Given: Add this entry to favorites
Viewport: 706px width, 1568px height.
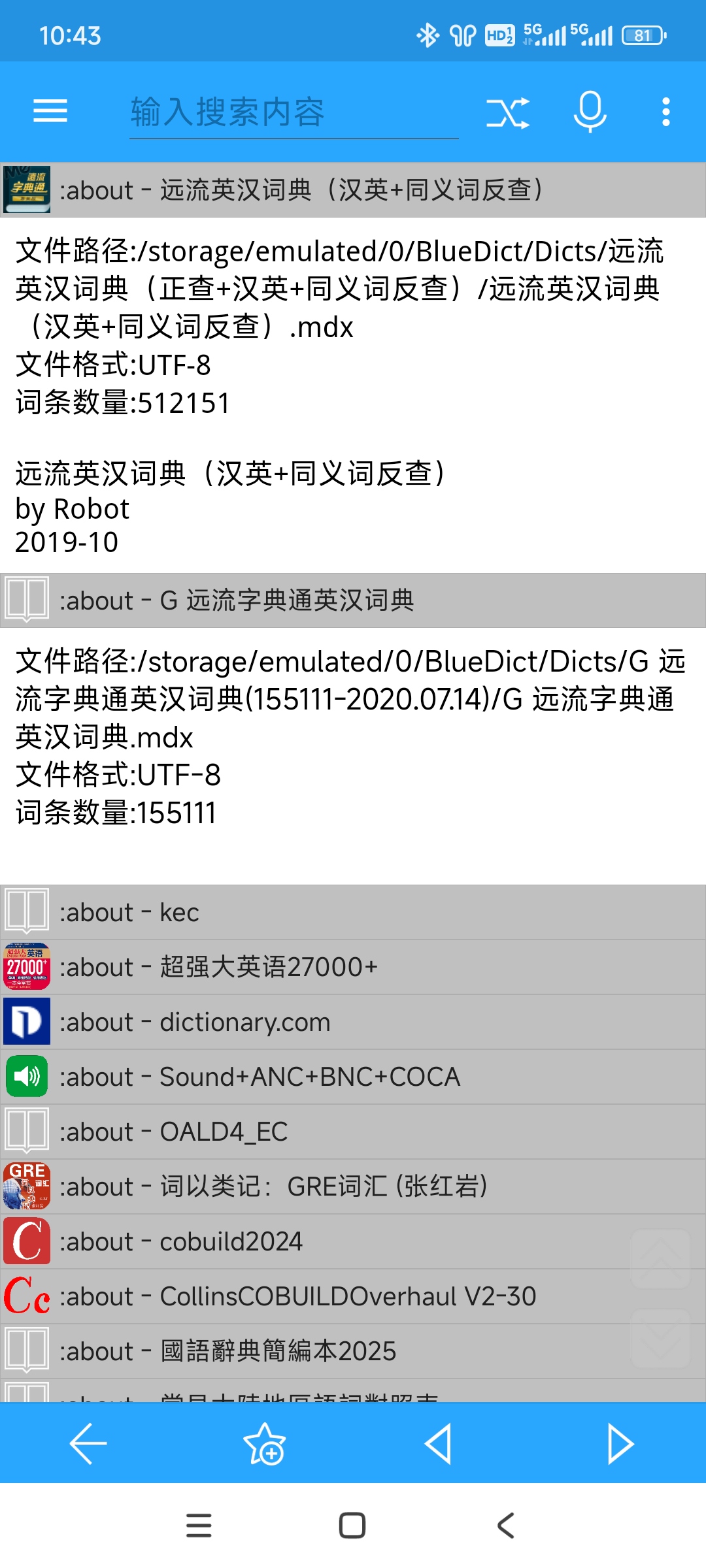Looking at the screenshot, I should click(264, 1443).
